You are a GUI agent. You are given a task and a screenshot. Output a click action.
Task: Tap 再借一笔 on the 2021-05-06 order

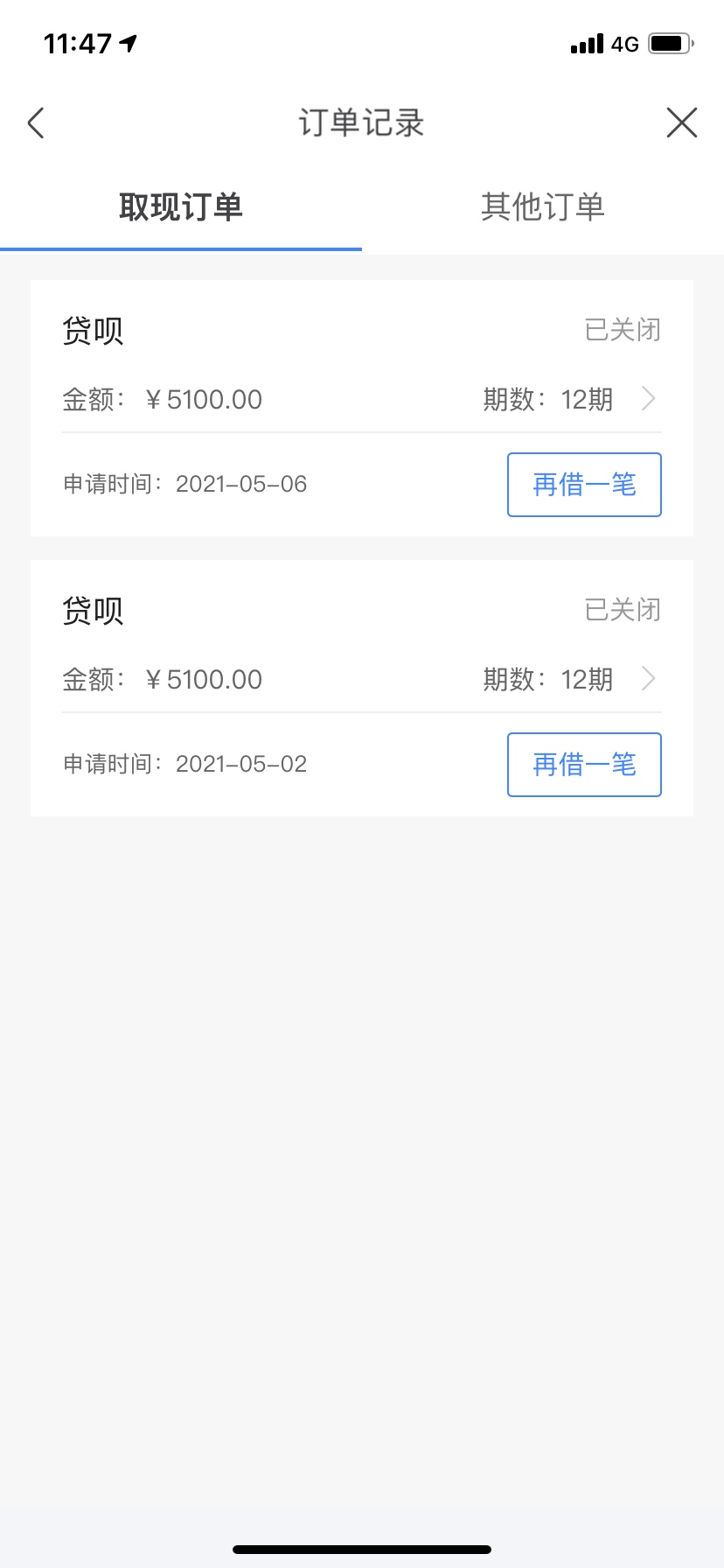coord(584,485)
